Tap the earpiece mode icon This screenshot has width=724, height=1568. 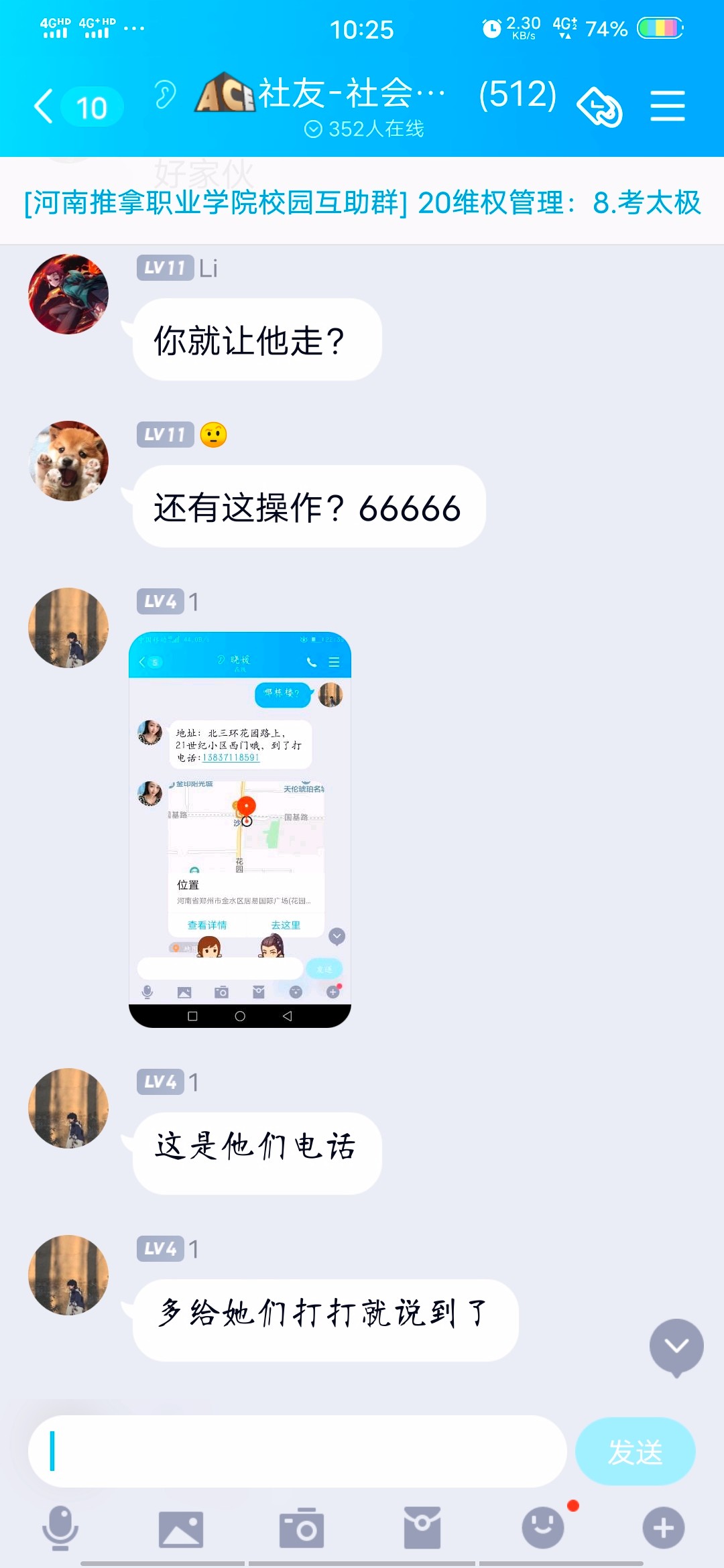click(x=165, y=94)
